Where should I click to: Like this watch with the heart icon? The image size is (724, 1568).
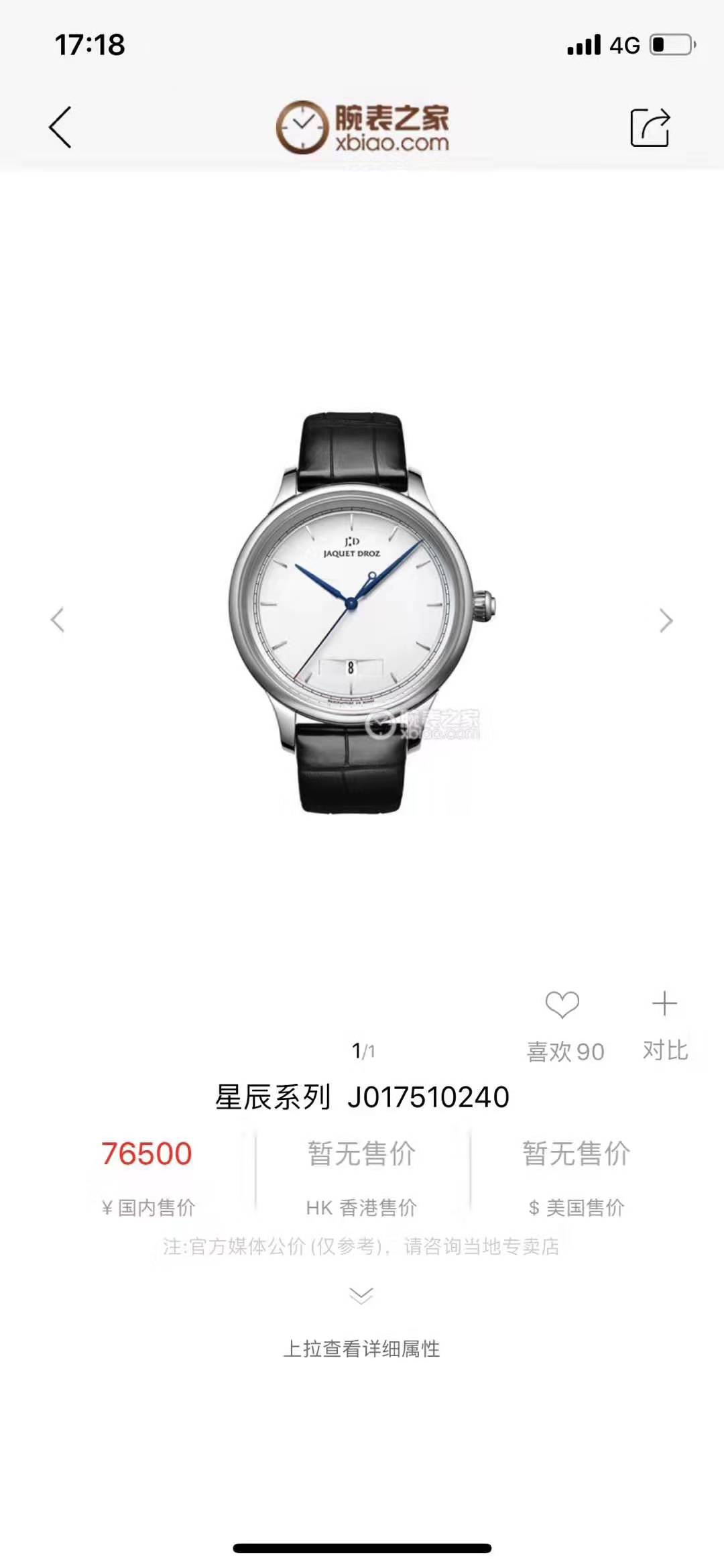point(562,1005)
